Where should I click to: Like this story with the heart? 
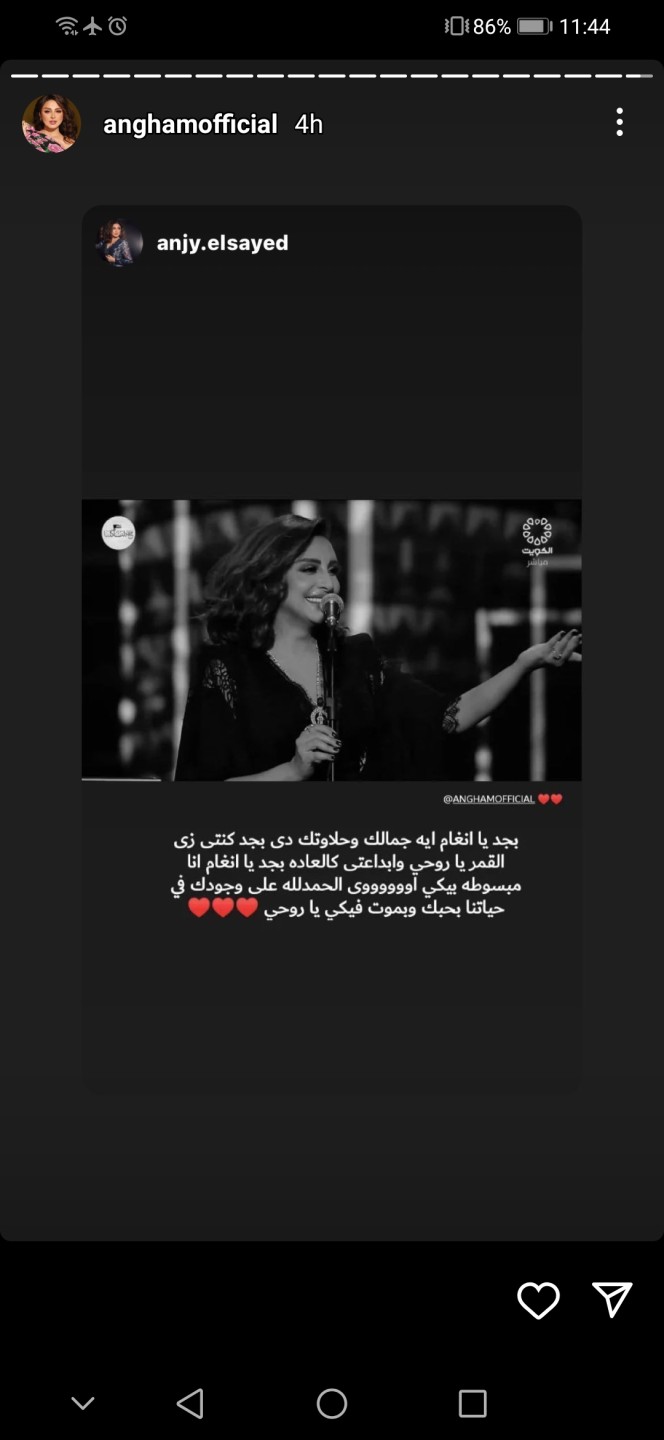[x=538, y=1300]
